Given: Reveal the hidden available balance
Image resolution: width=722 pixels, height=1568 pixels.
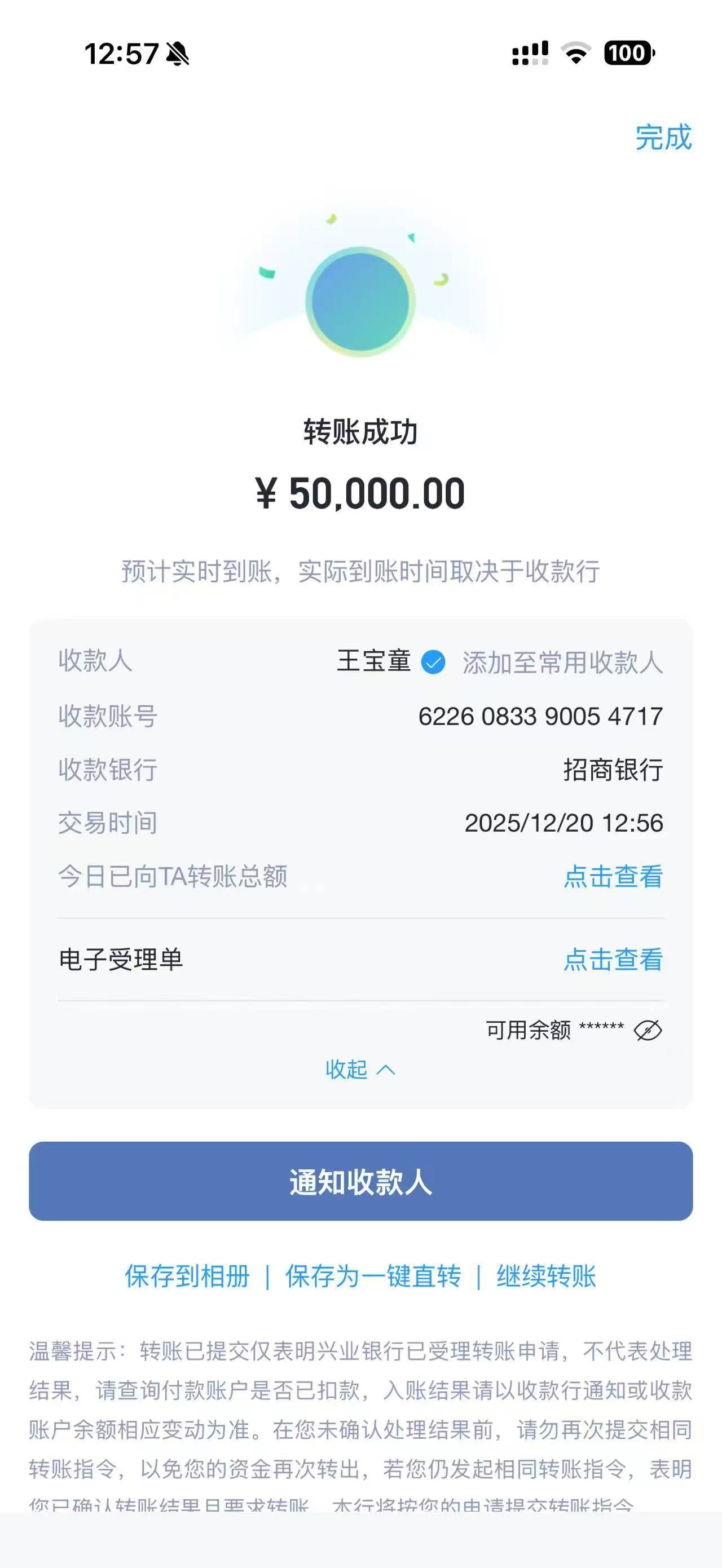Looking at the screenshot, I should [648, 1030].
